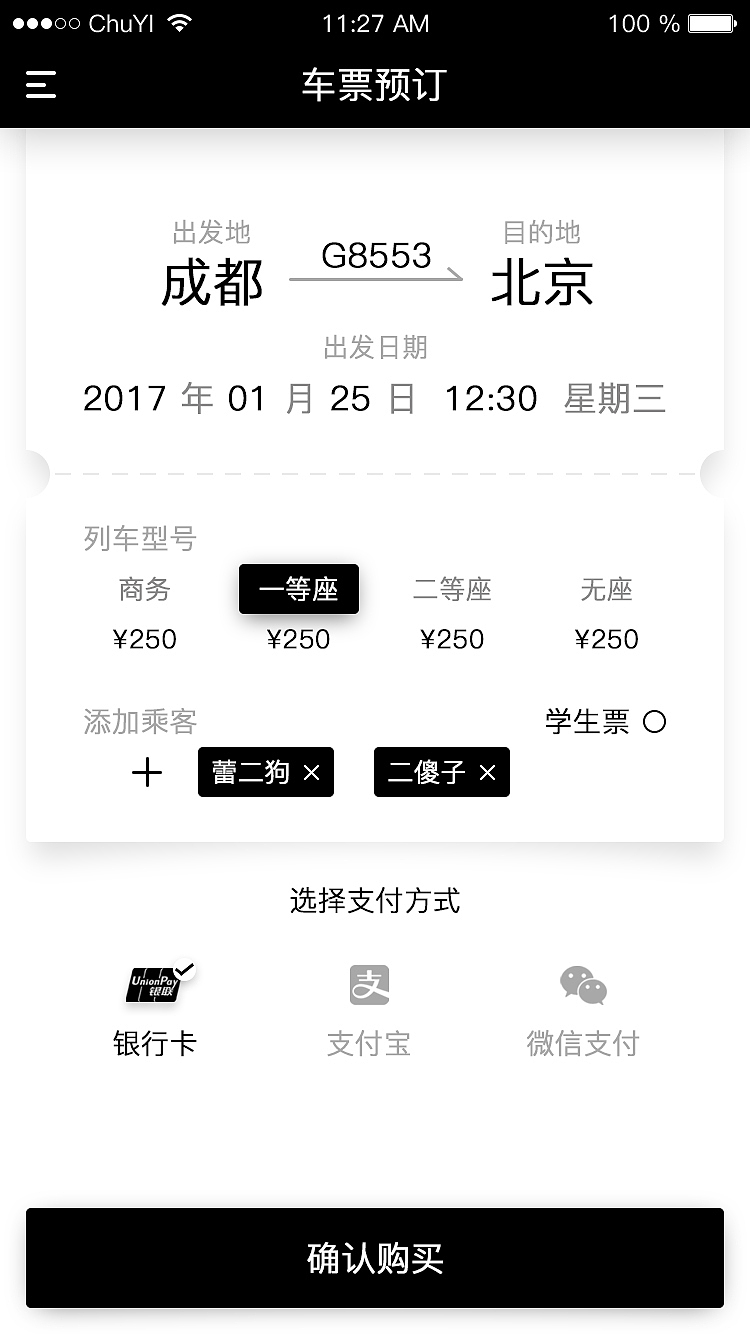Deselect the 一等座 seat selection
Viewport: 750px width, 1334px height.
(298, 589)
